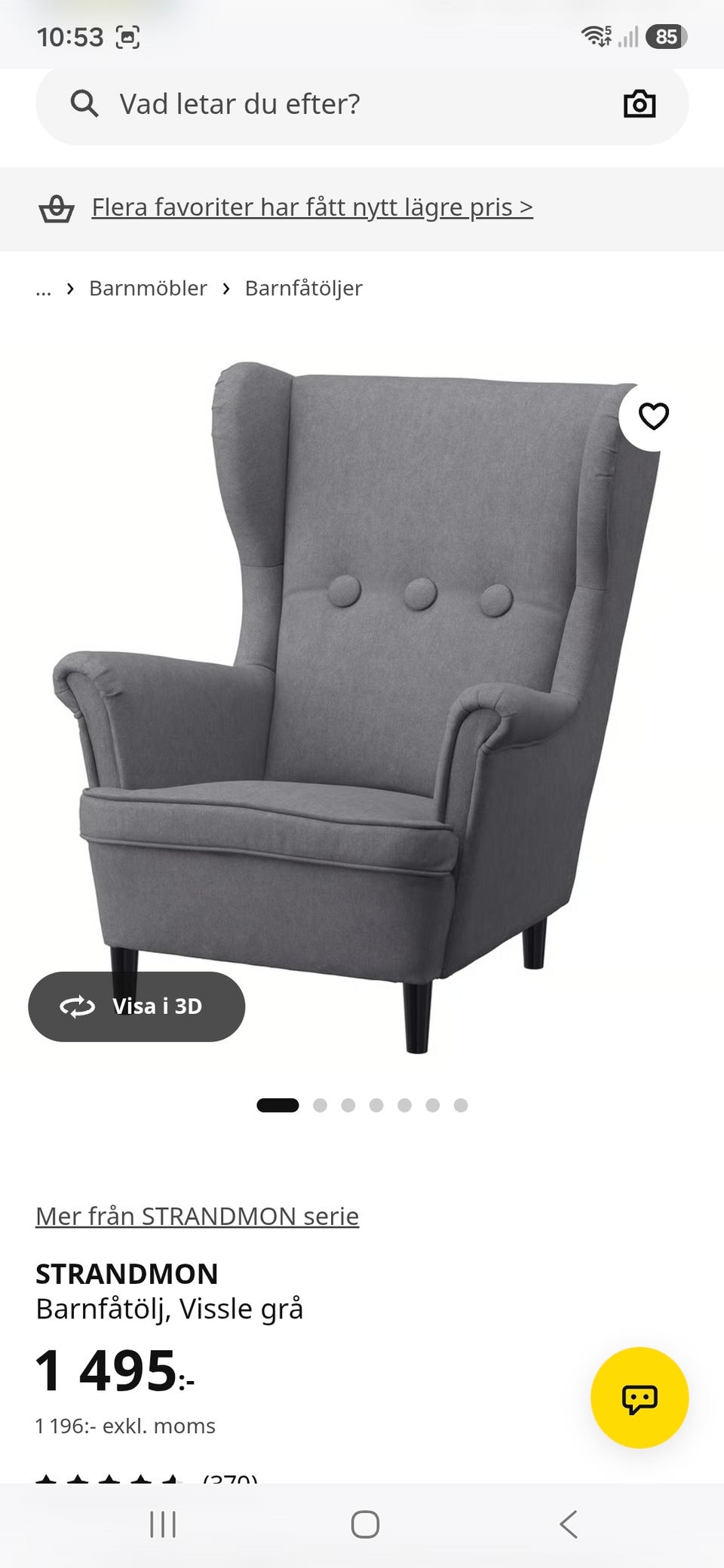724x1568 pixels.
Task: Add the armchair to favorites with the heart
Action: click(653, 416)
